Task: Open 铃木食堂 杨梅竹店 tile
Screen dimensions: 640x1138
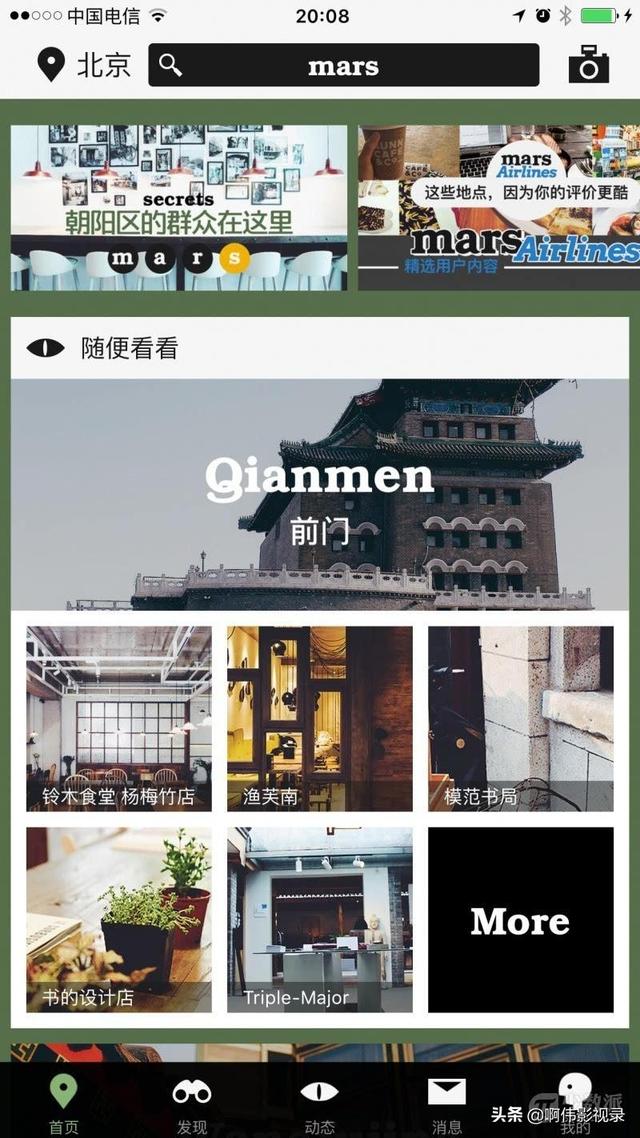Action: (x=119, y=718)
